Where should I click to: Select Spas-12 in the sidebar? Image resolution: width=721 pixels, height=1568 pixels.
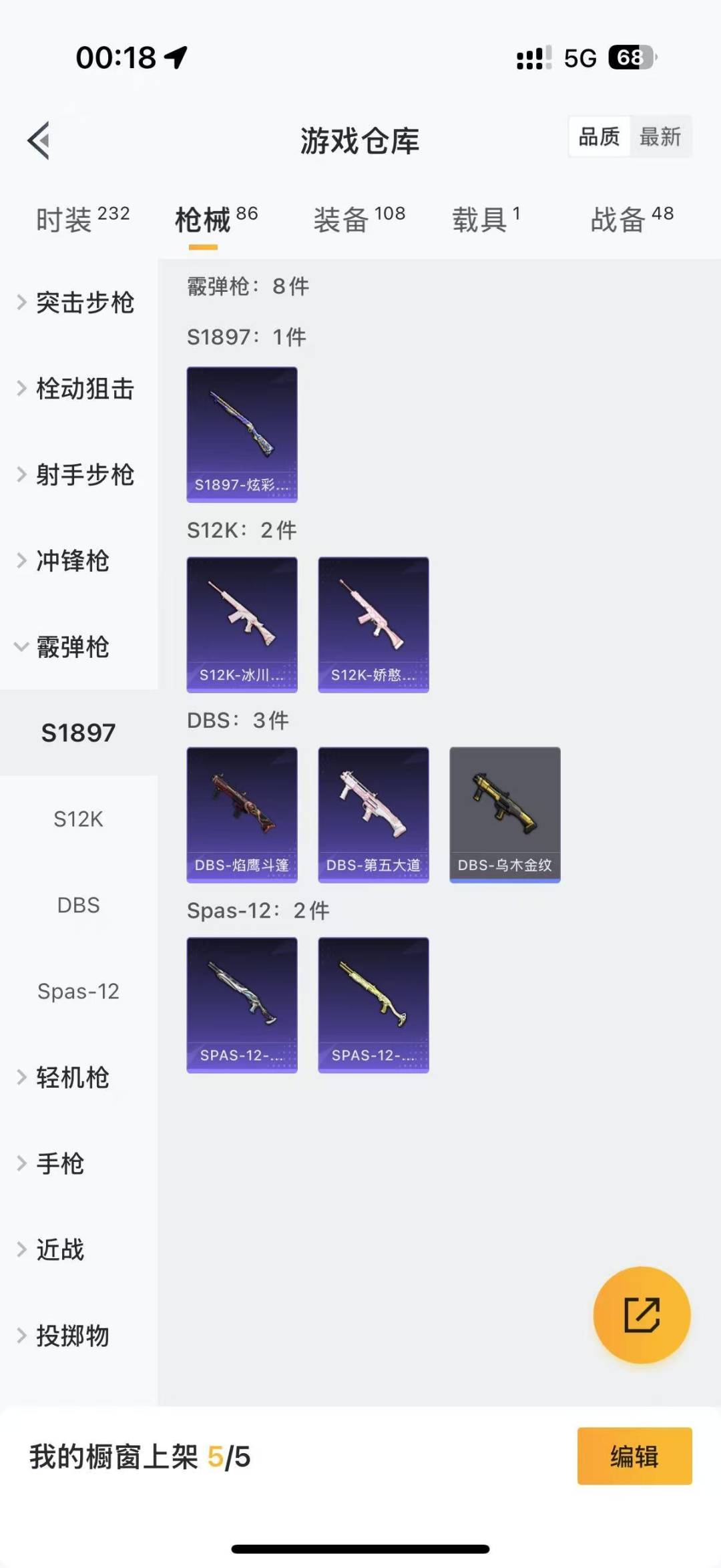point(78,991)
